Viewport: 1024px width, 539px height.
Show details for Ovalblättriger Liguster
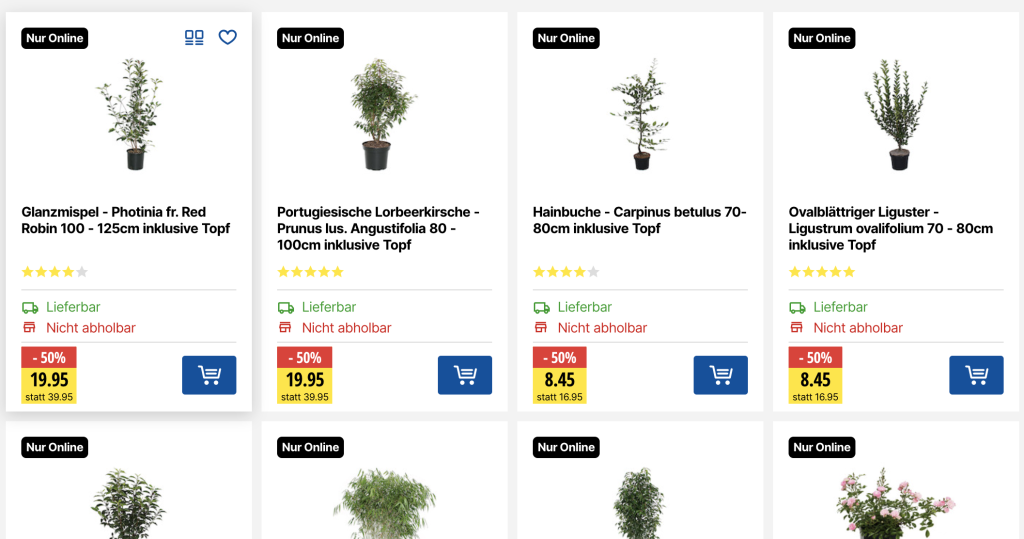click(890, 228)
